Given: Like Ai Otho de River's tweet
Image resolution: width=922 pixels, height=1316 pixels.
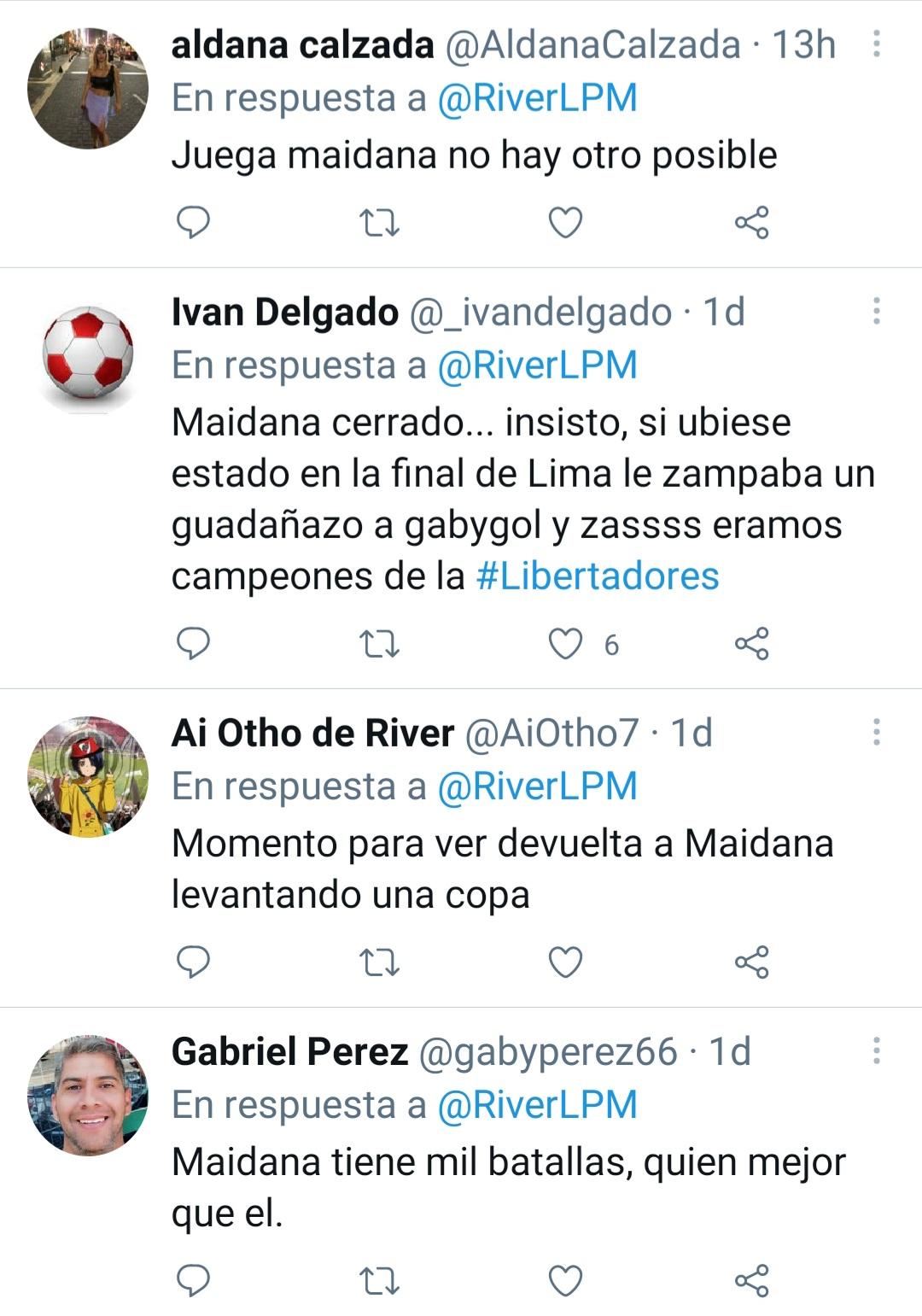Looking at the screenshot, I should (x=565, y=962).
